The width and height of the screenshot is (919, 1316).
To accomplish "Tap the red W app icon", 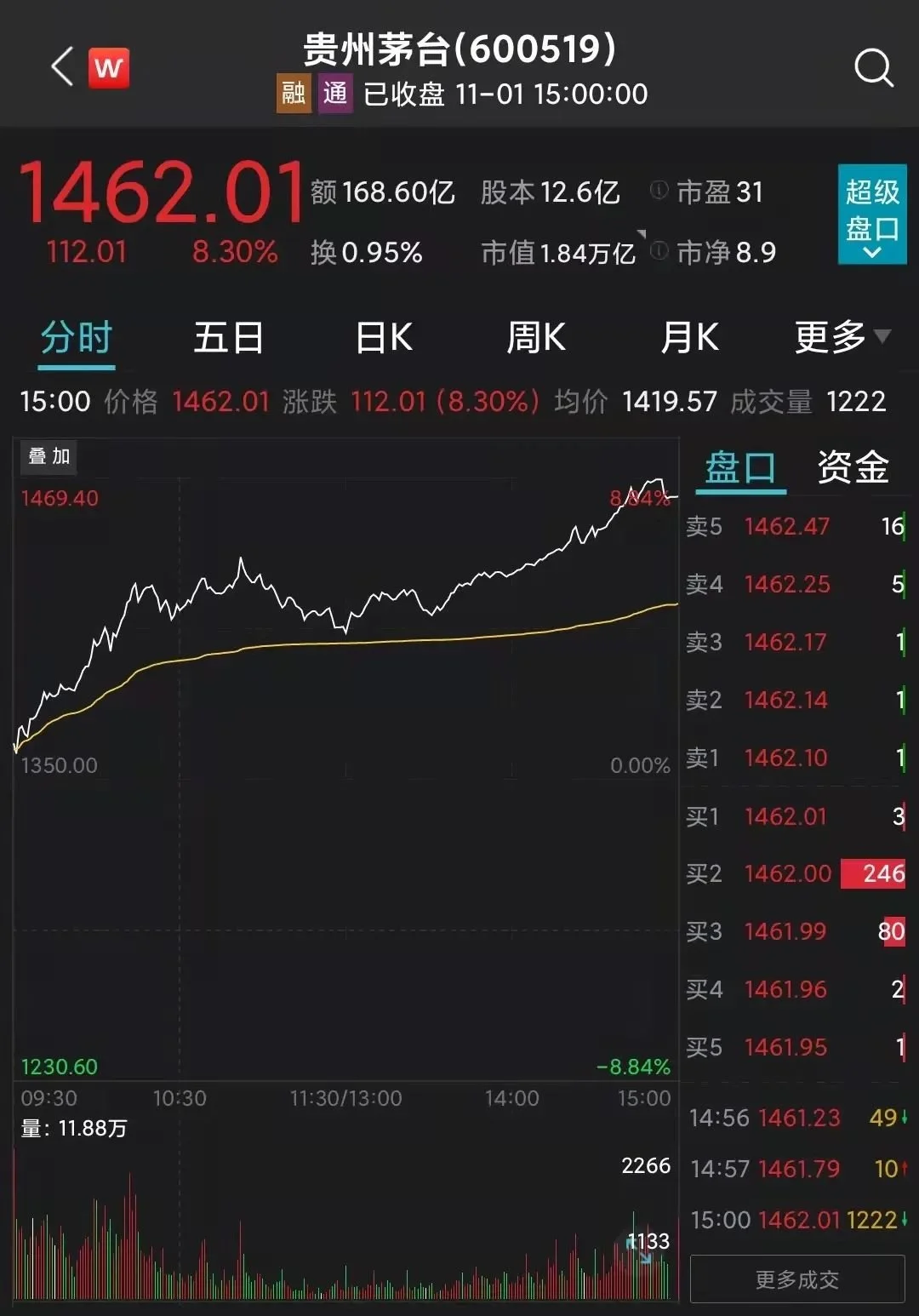I will 109,67.
